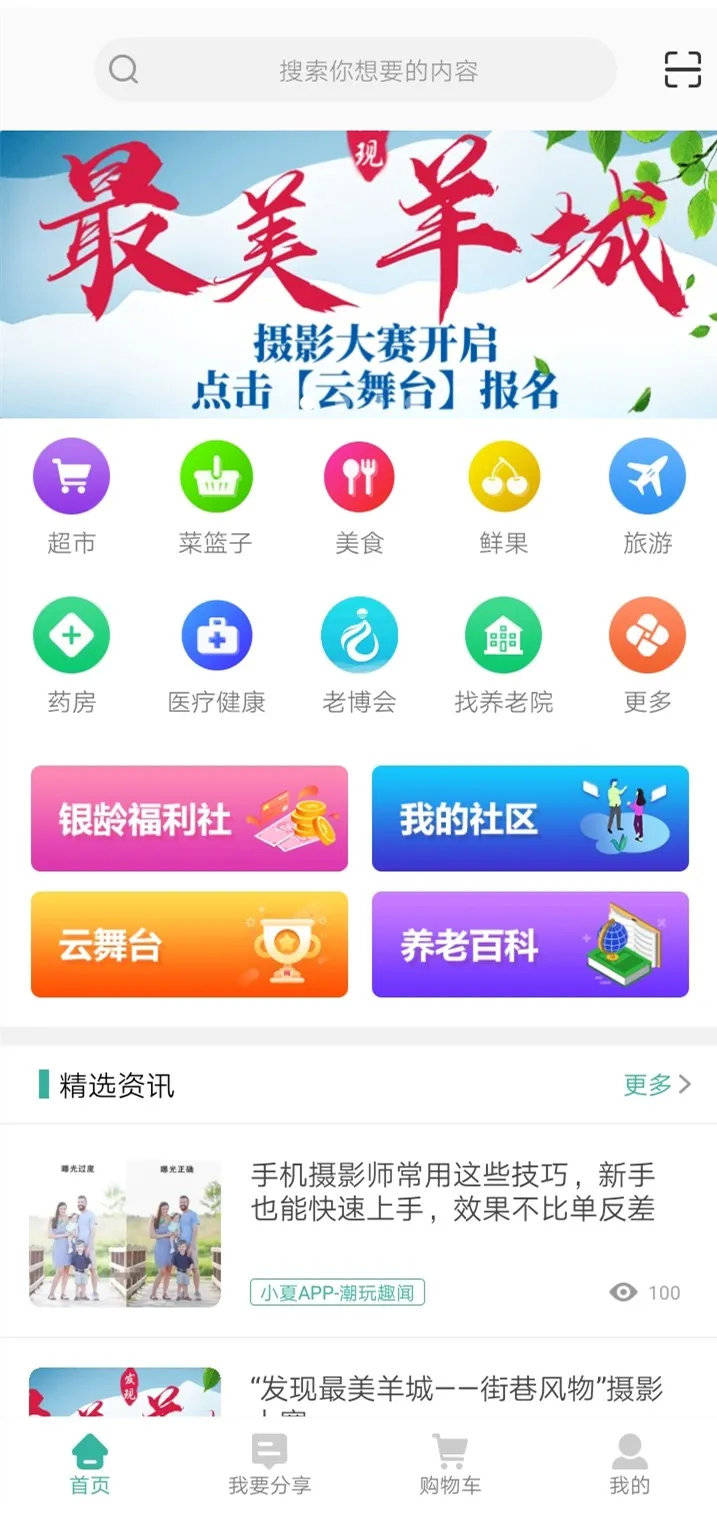Open the 银龄福利社 card
The width and height of the screenshot is (717, 1514).
tap(189, 819)
